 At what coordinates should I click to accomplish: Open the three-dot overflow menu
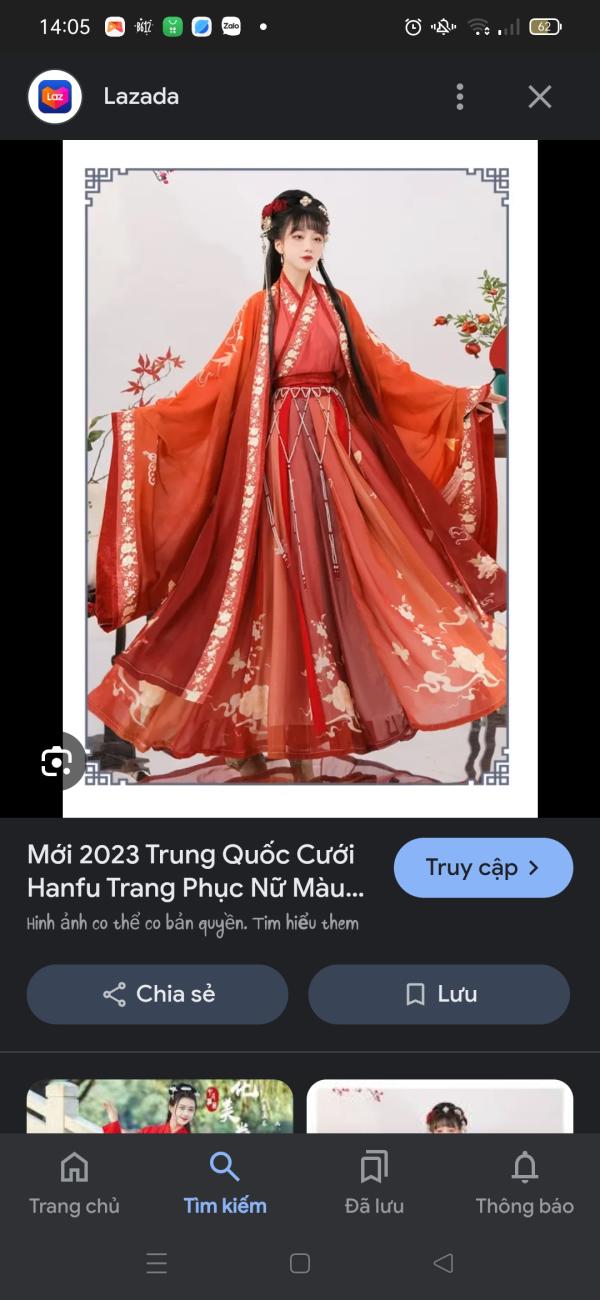pos(460,97)
